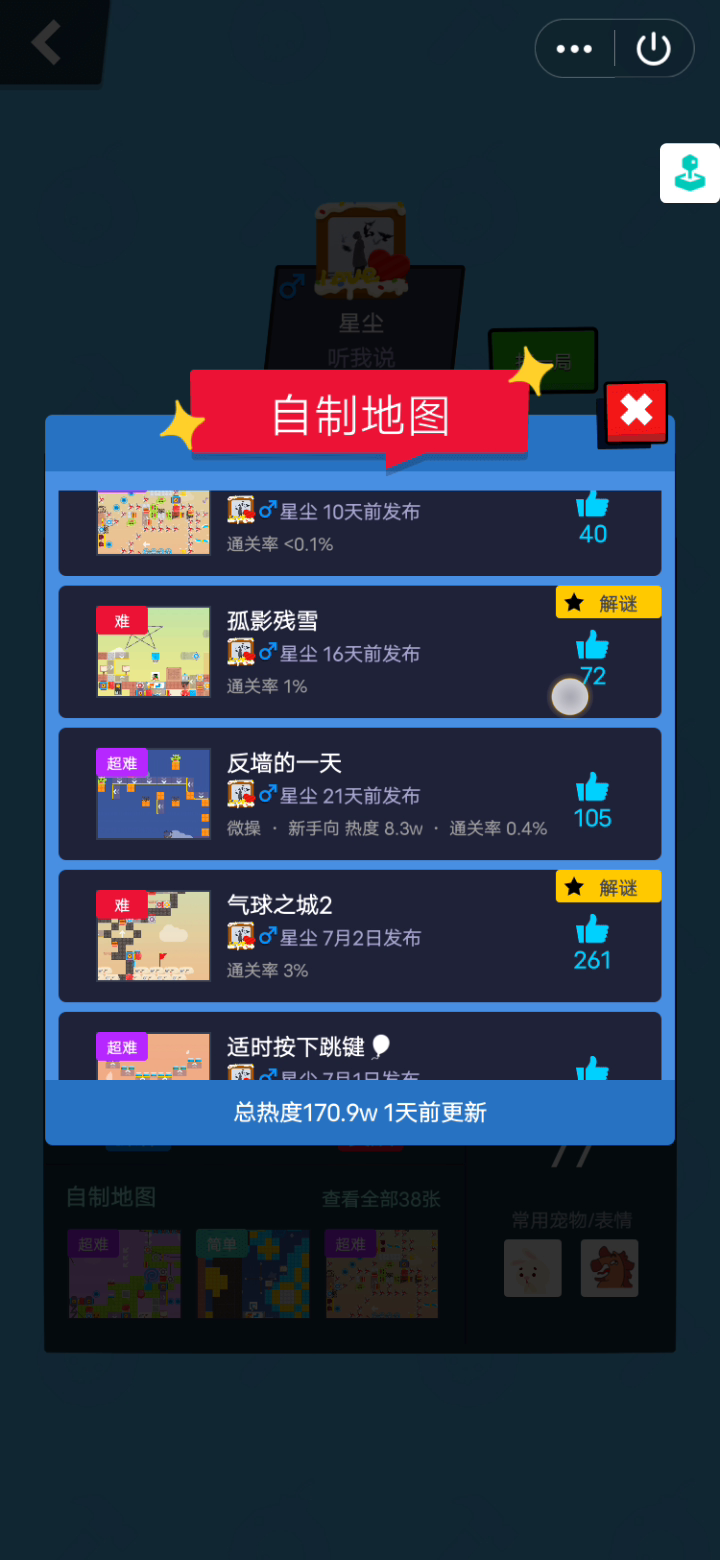Like the map published 10天前
This screenshot has width=720, height=1560.
pos(593,505)
